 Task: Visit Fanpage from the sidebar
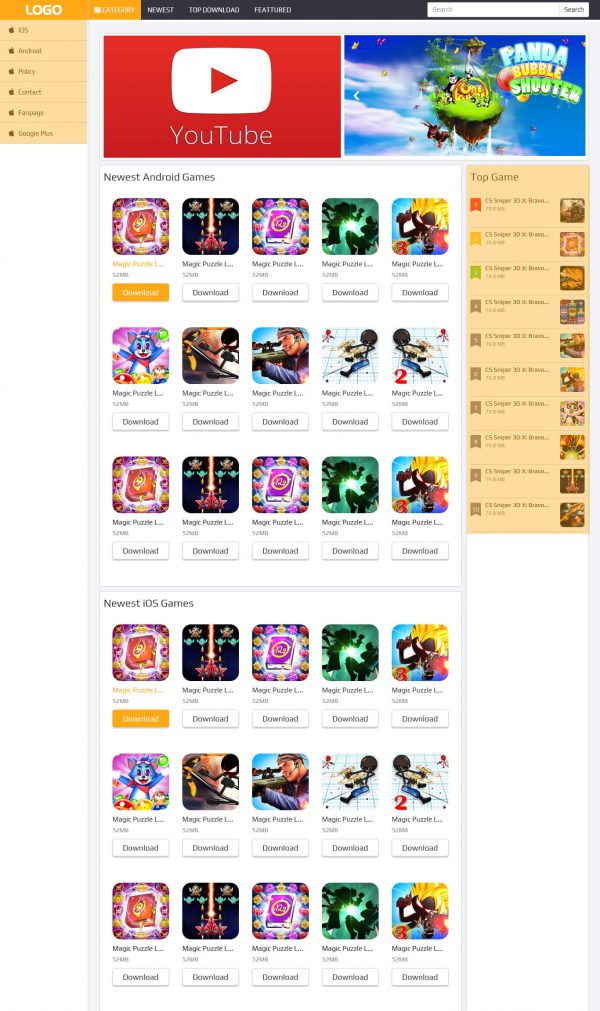pos(43,113)
